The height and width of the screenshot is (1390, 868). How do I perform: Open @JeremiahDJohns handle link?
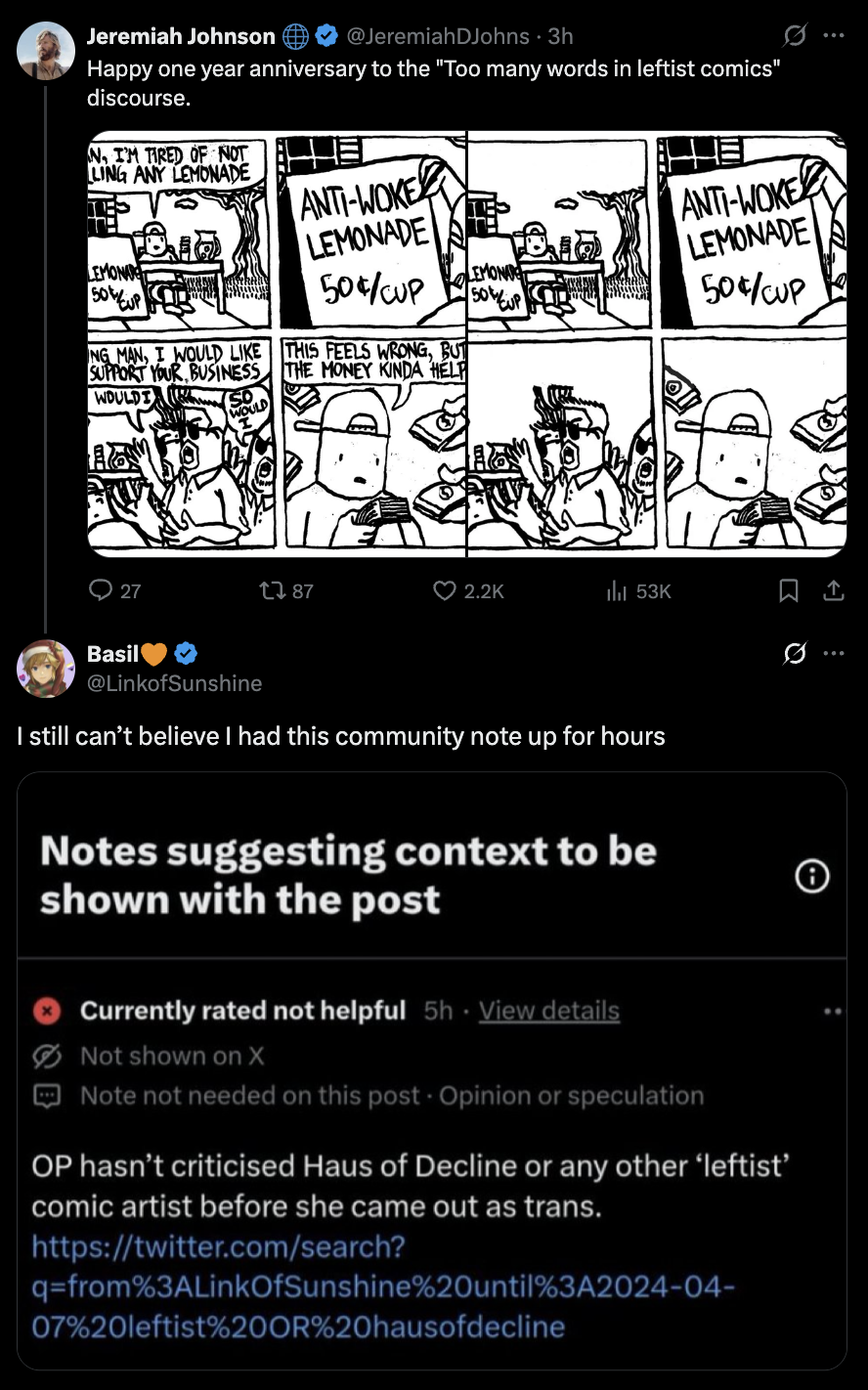tap(438, 36)
